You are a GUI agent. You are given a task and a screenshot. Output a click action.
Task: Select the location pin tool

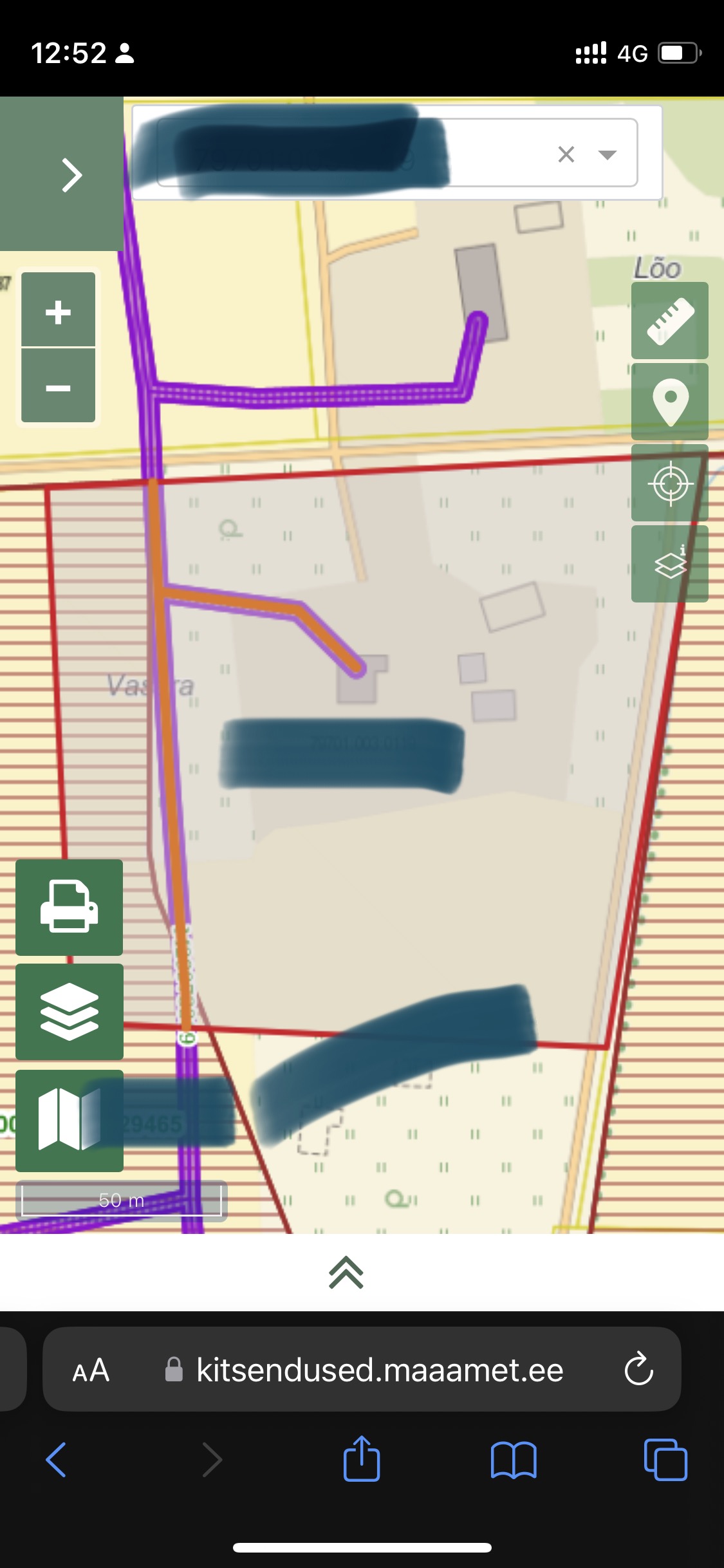click(x=669, y=402)
